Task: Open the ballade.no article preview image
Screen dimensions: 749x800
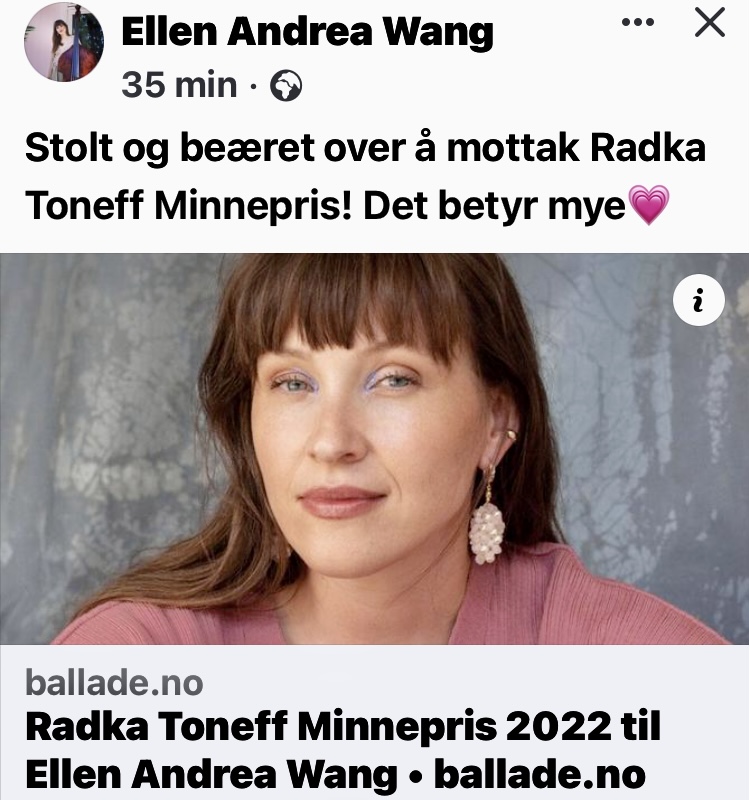Action: (374, 450)
